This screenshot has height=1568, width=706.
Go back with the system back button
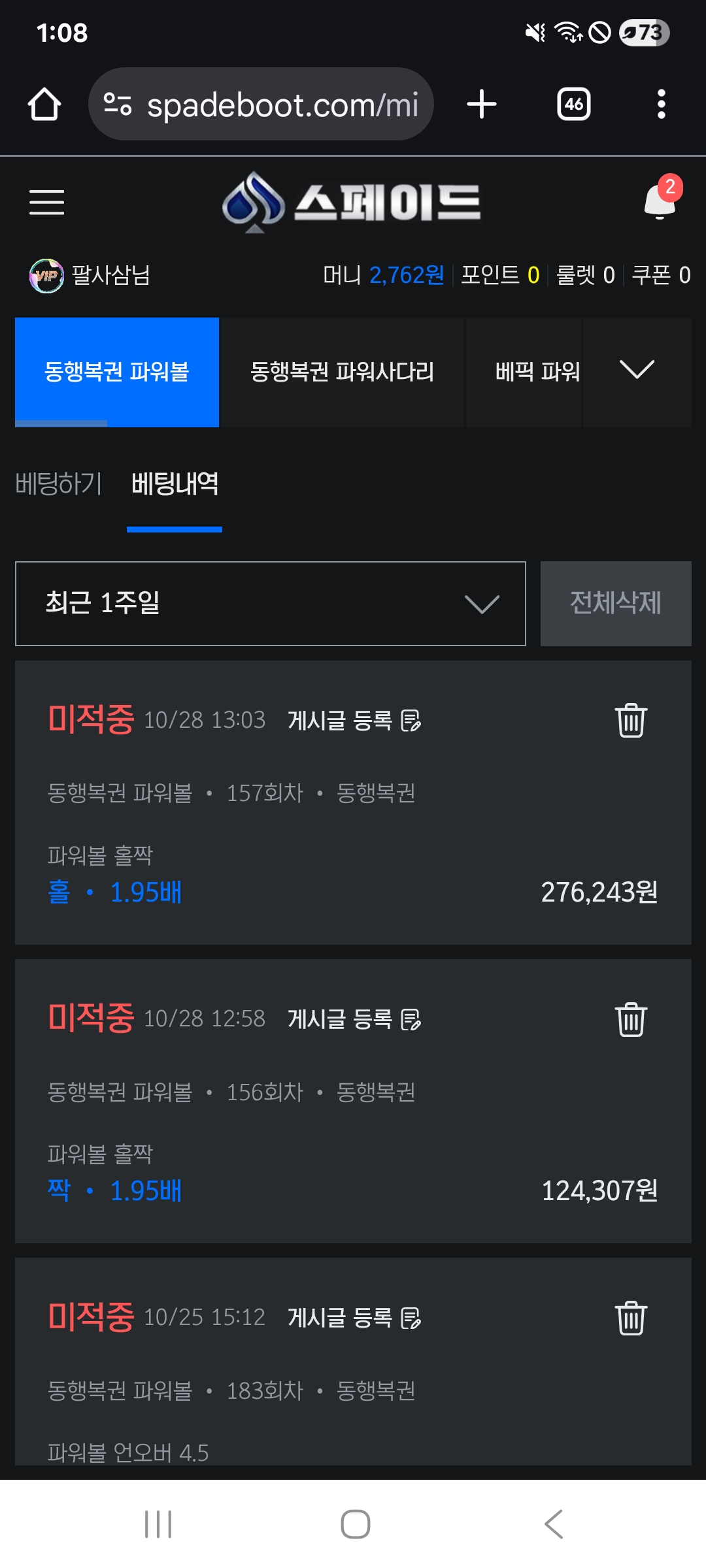pyautogui.click(x=553, y=1524)
